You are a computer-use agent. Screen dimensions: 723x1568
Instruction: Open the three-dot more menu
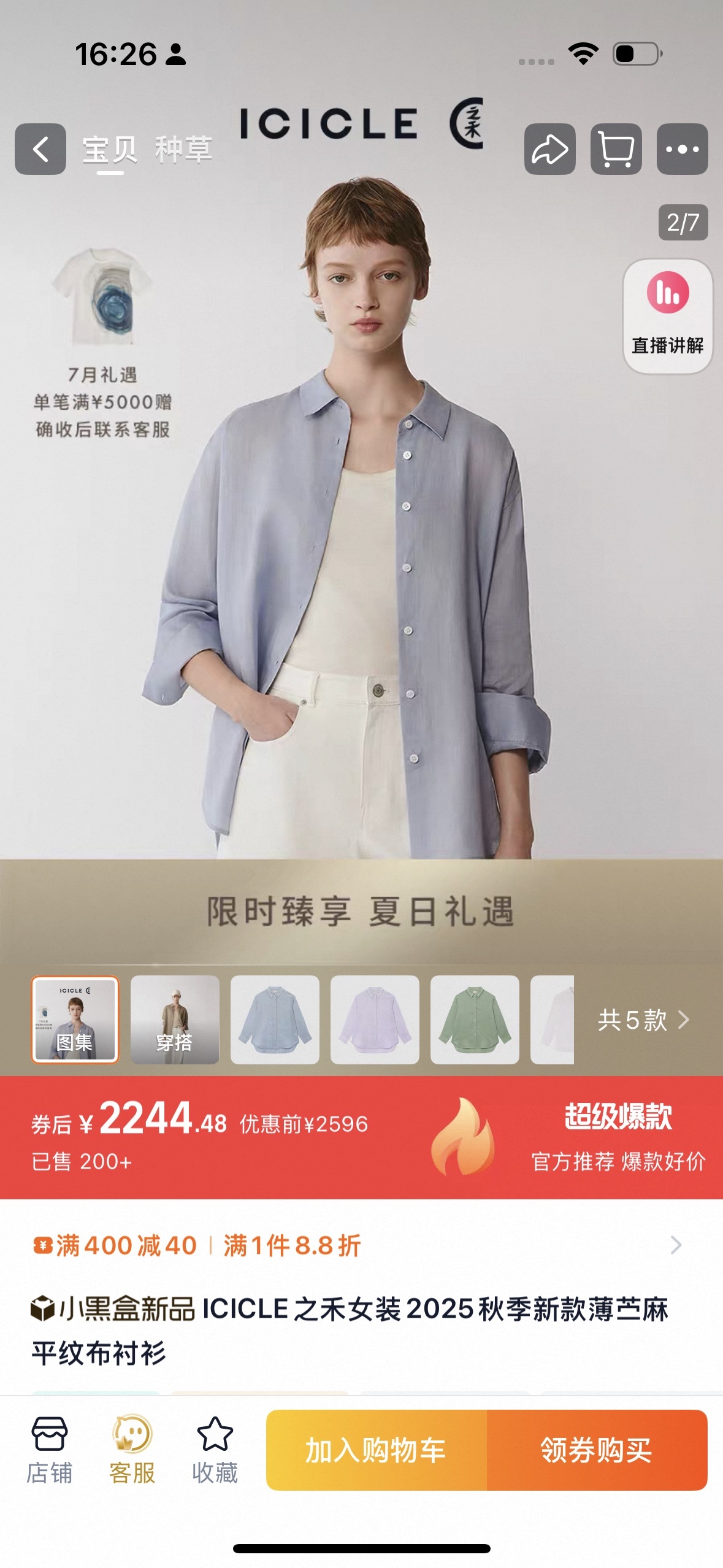pyautogui.click(x=682, y=149)
